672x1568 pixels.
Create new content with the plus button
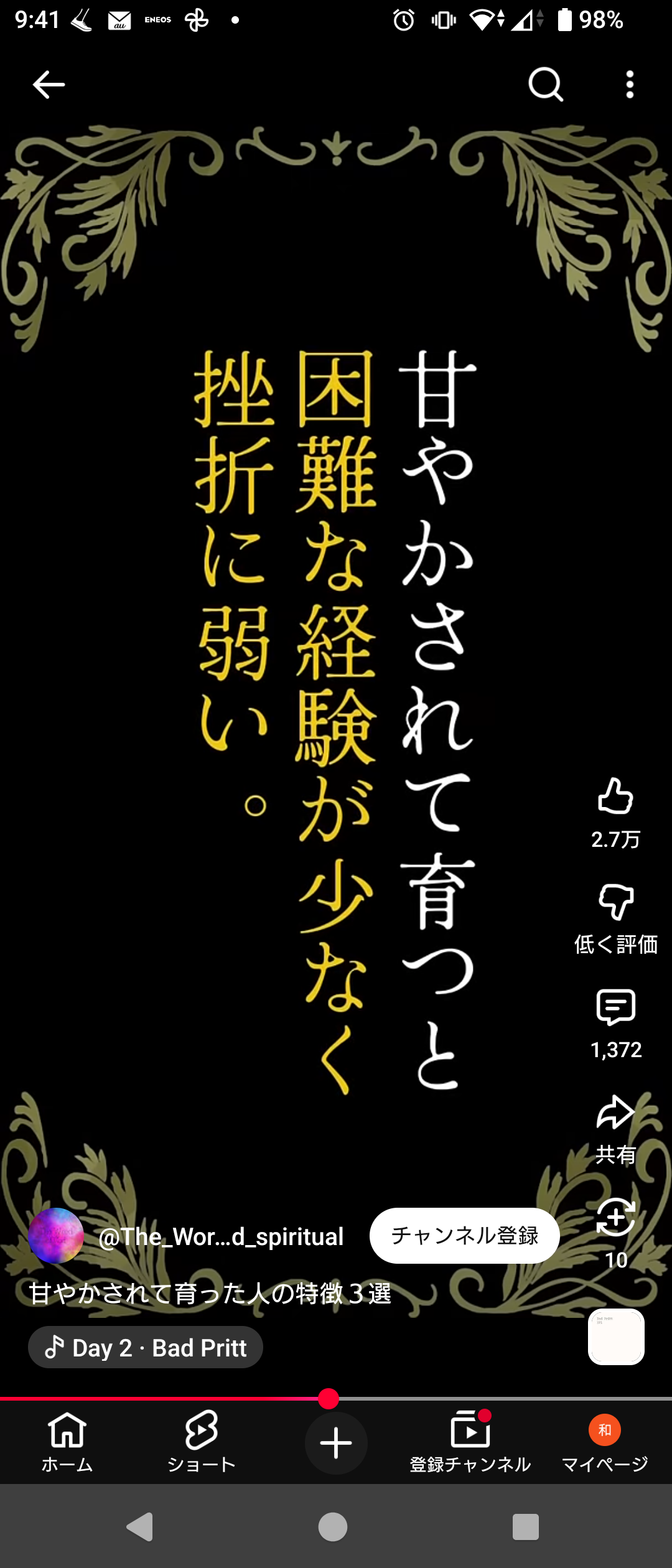pos(336,1442)
